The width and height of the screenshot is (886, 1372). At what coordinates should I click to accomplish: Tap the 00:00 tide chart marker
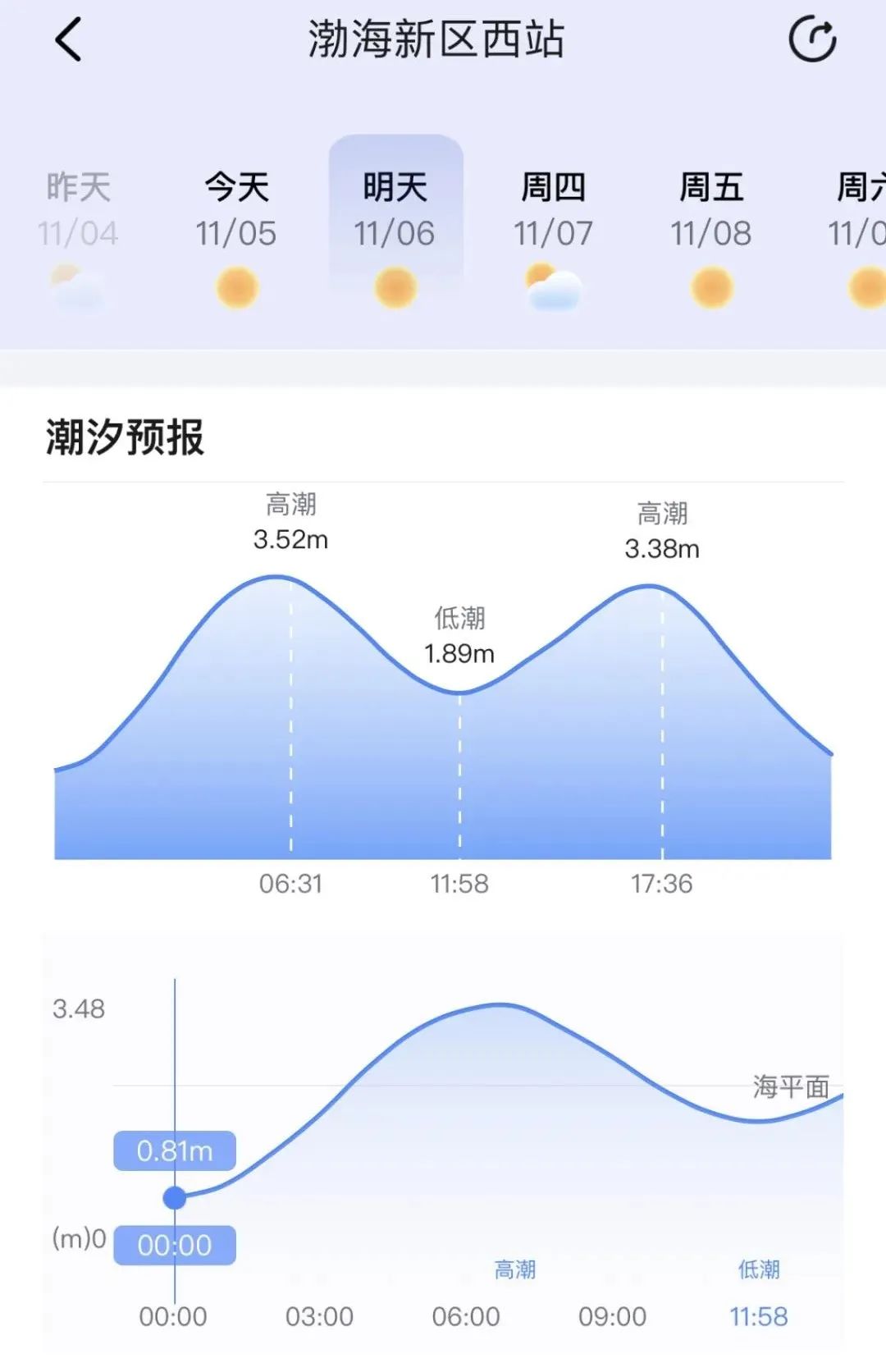coord(175,1198)
